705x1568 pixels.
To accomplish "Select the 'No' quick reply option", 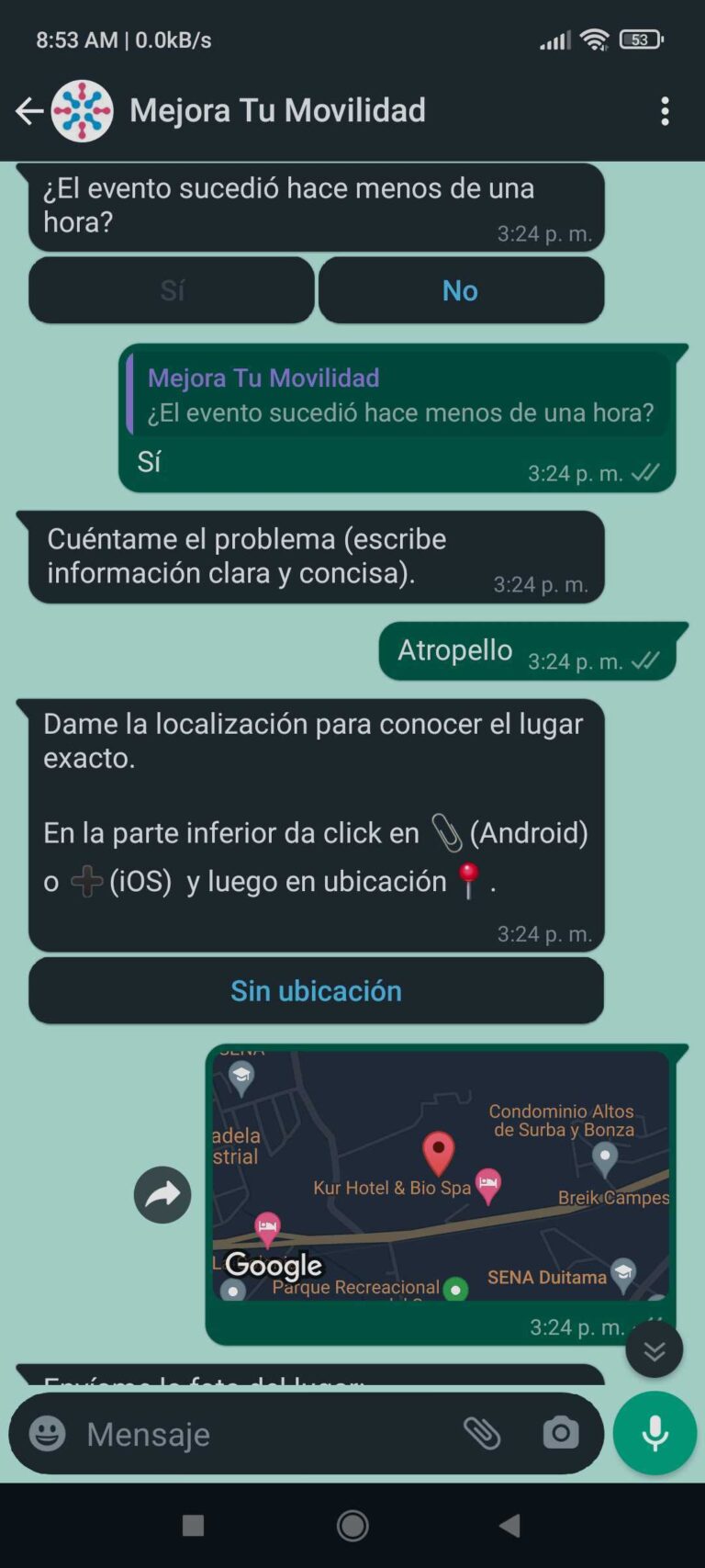I will tap(461, 289).
